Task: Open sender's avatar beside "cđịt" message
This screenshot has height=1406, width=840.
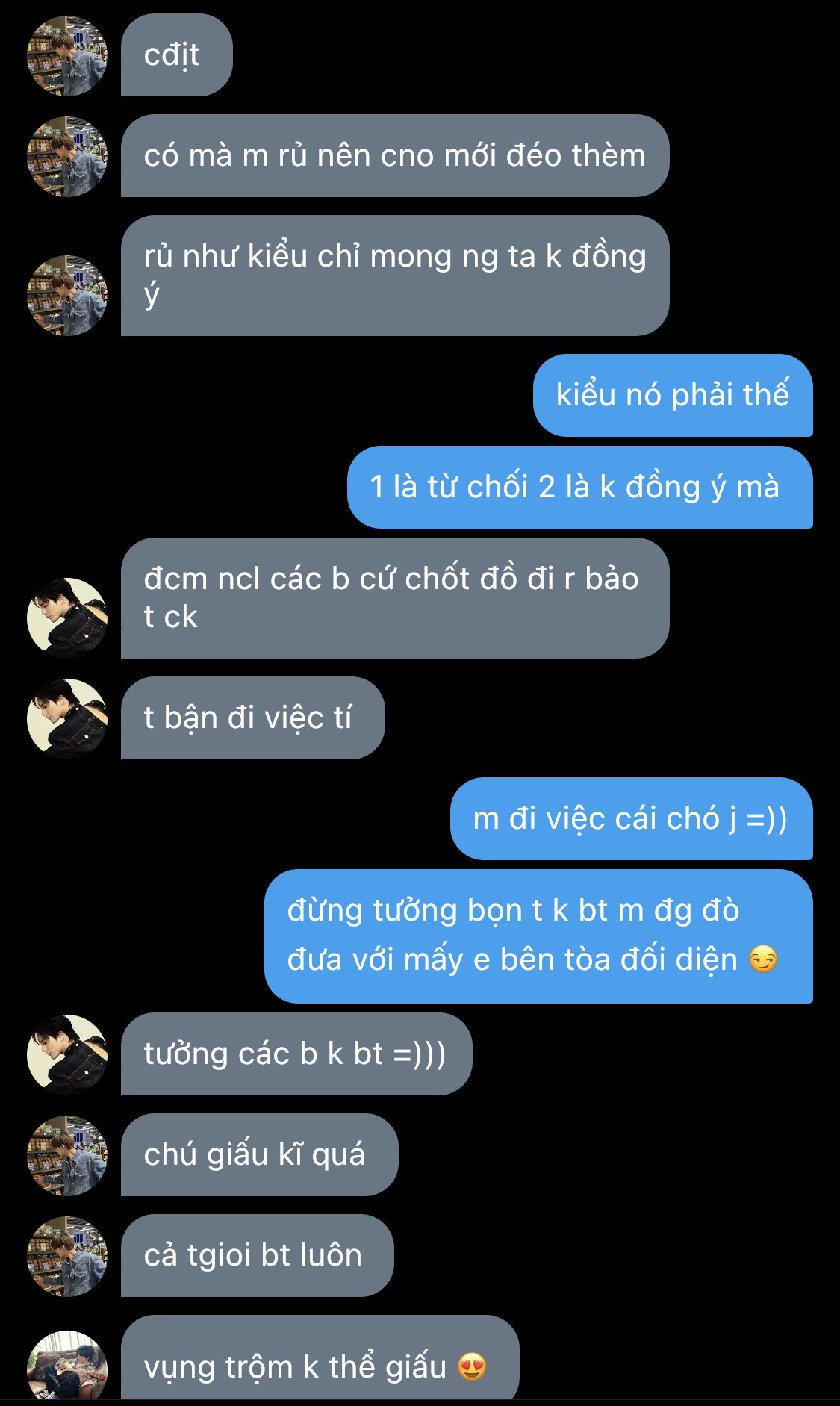Action: [67, 56]
